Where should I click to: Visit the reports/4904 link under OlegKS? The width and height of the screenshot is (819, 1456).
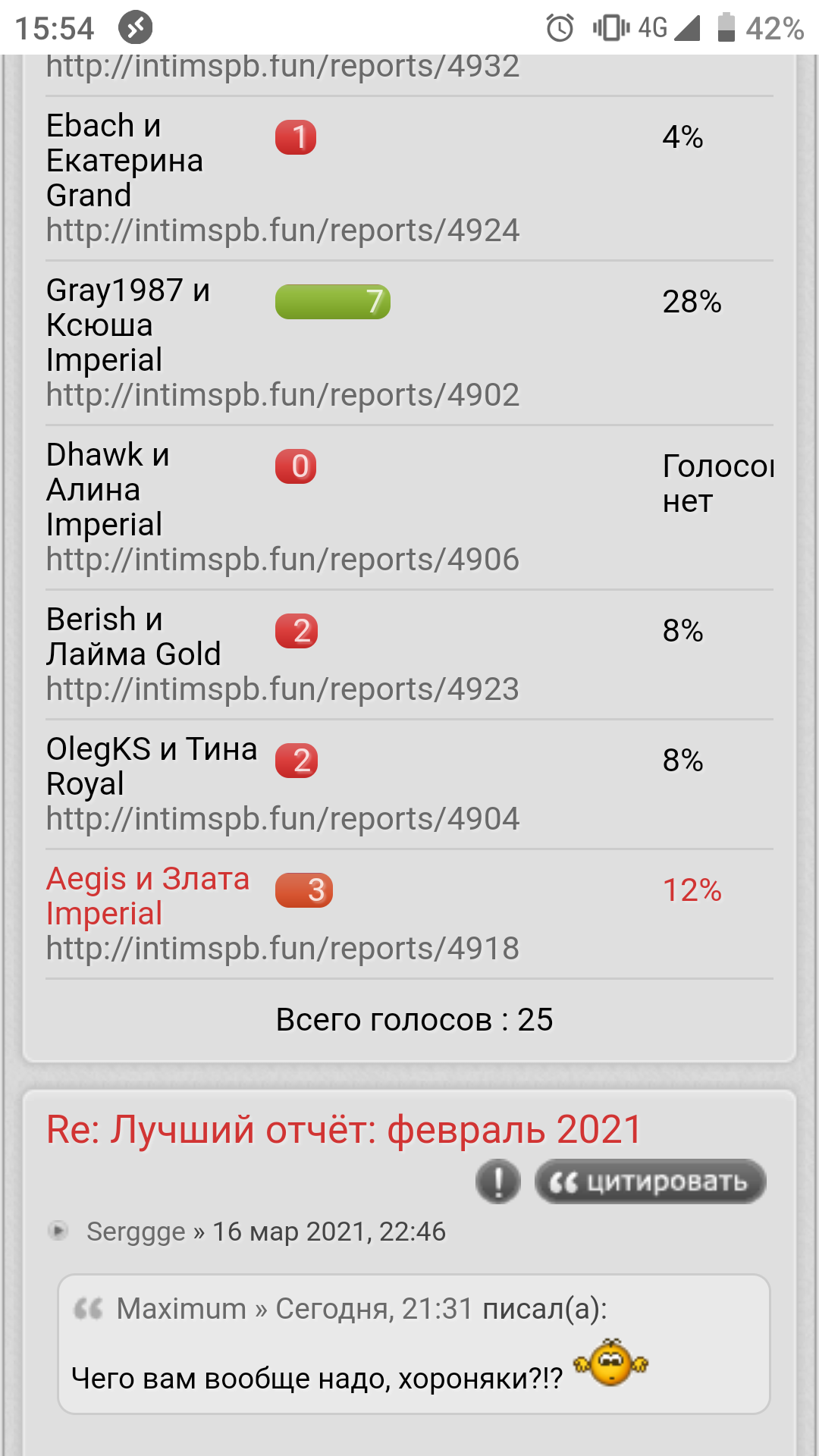(x=282, y=819)
